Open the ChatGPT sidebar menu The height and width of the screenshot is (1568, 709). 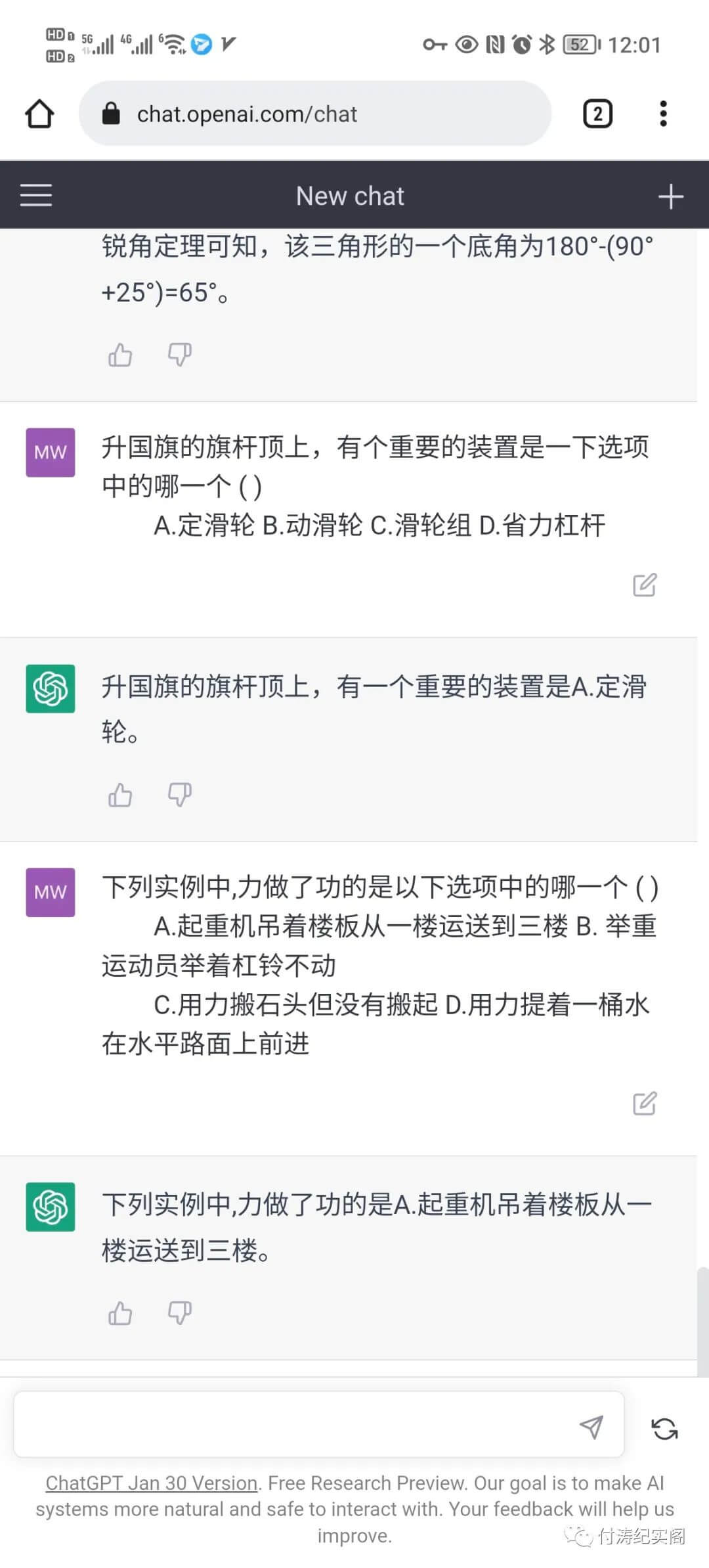(x=36, y=196)
